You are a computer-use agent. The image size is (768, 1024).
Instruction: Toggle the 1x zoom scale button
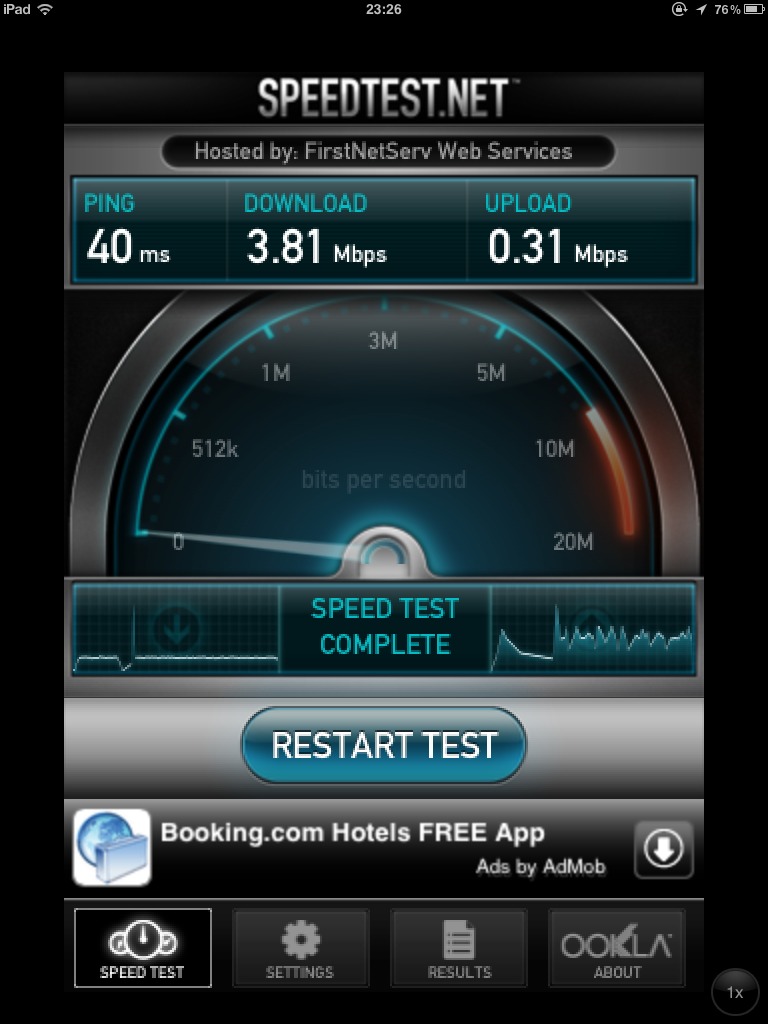pos(735,993)
